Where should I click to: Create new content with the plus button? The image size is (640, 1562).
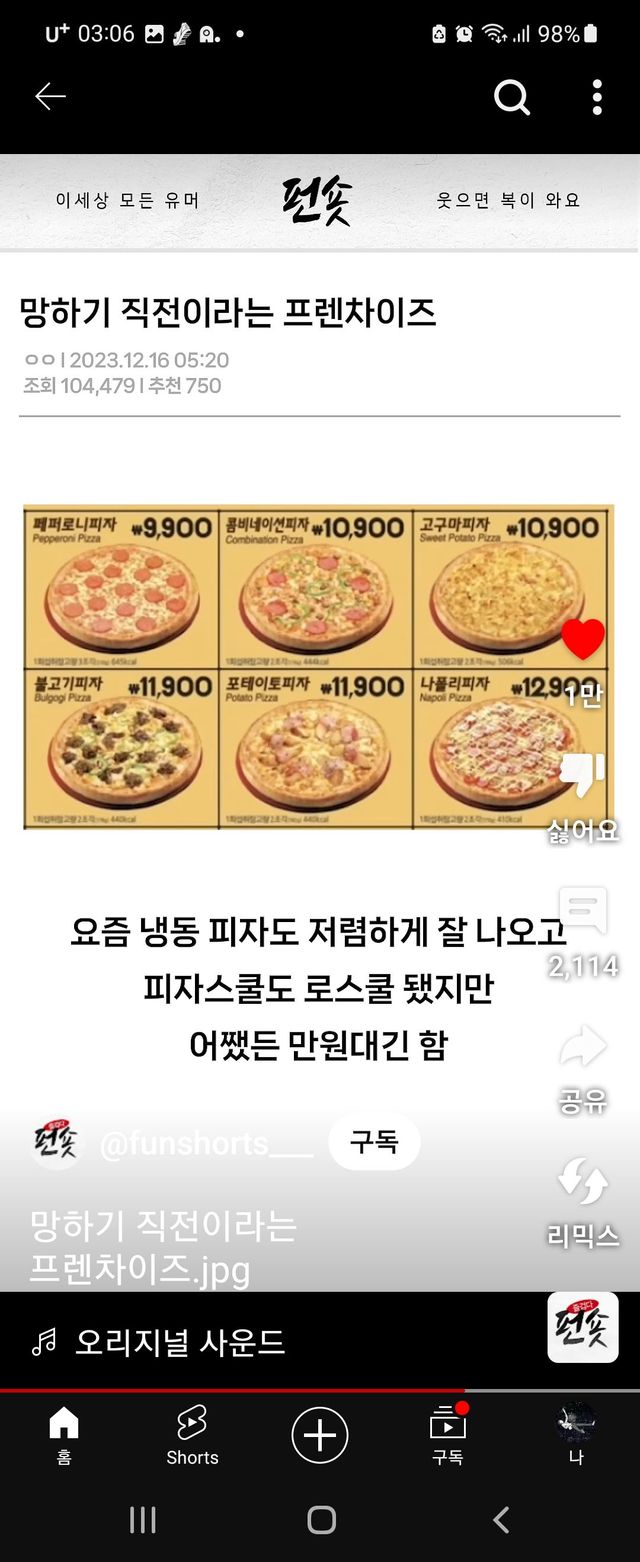320,1435
